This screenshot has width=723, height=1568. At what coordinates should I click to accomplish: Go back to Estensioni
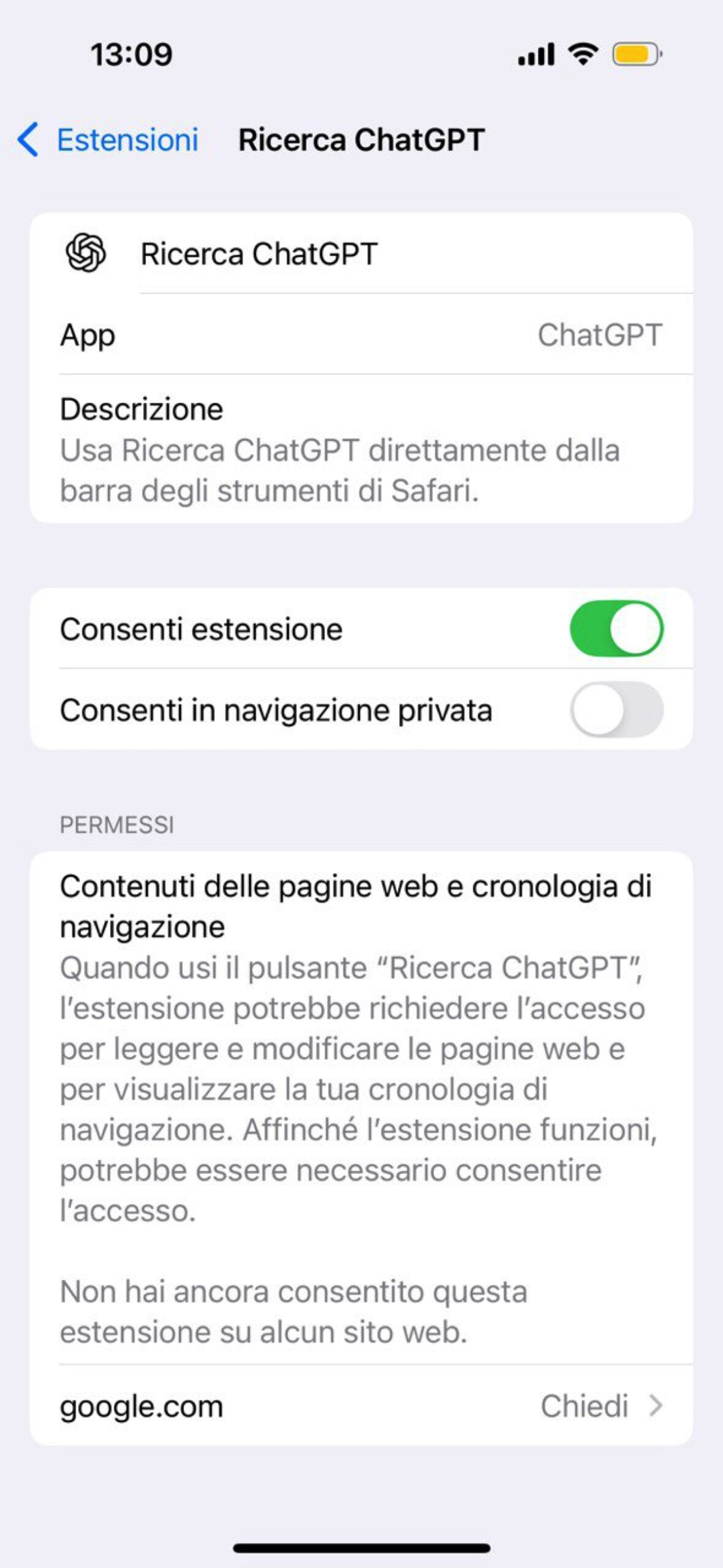108,140
